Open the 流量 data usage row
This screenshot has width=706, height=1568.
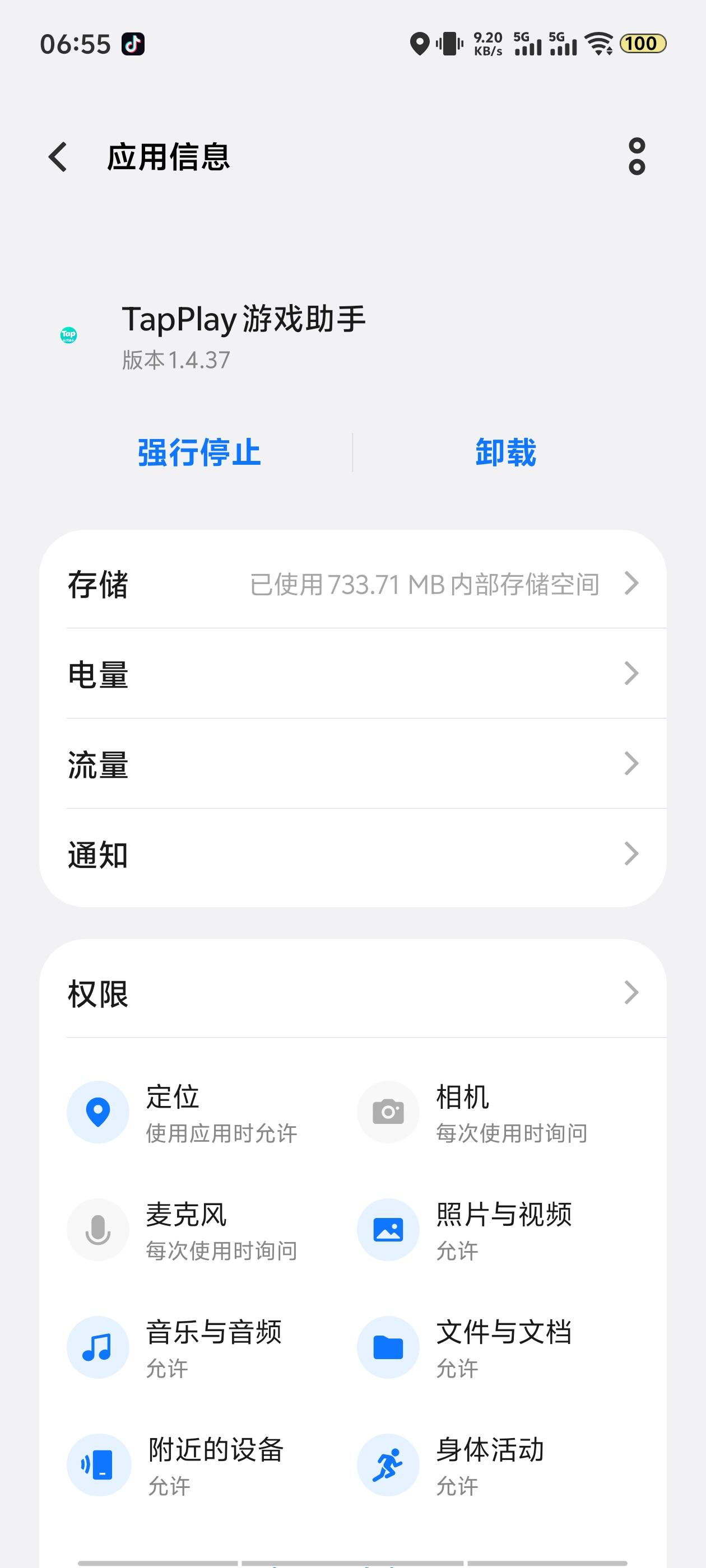coord(352,763)
